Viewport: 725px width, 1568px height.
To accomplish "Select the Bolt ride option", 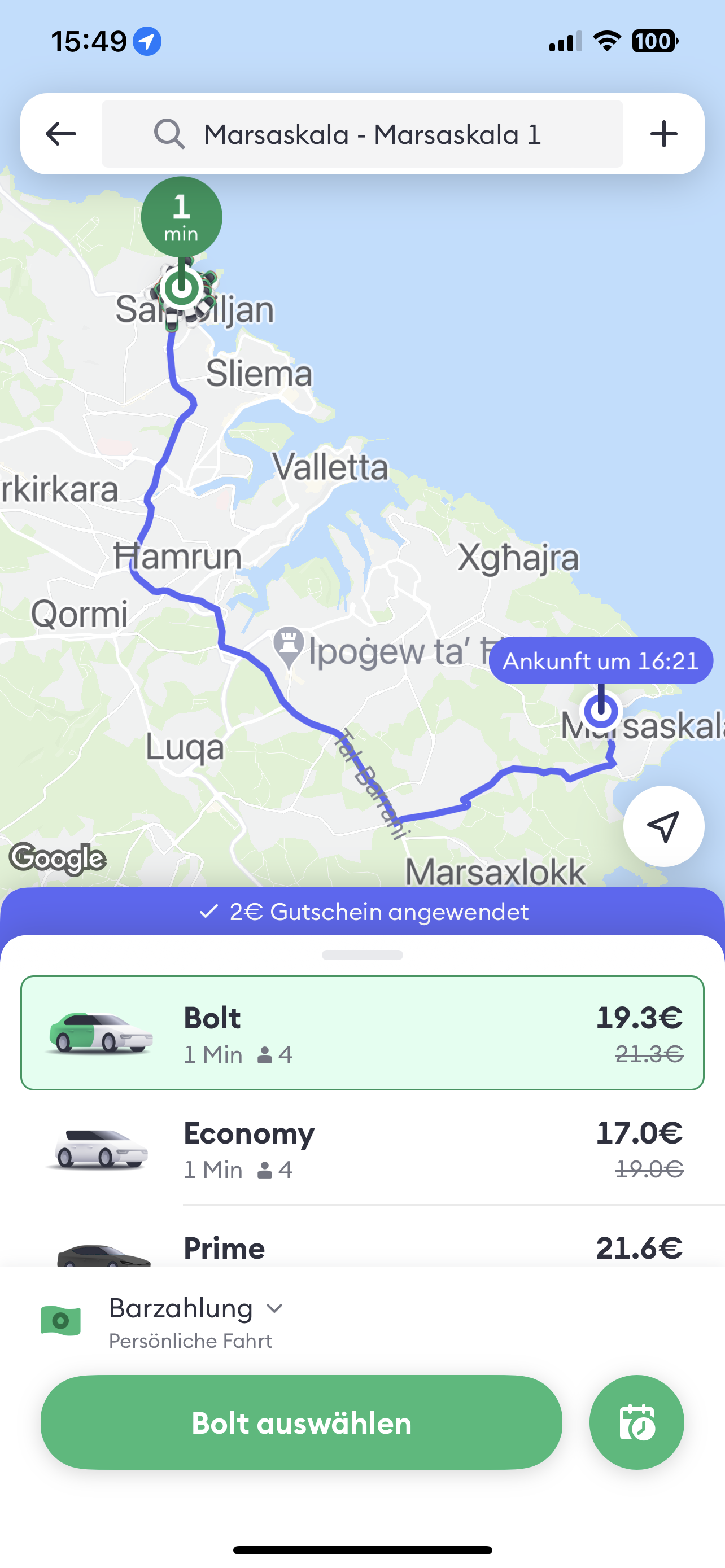I will pos(363,1033).
